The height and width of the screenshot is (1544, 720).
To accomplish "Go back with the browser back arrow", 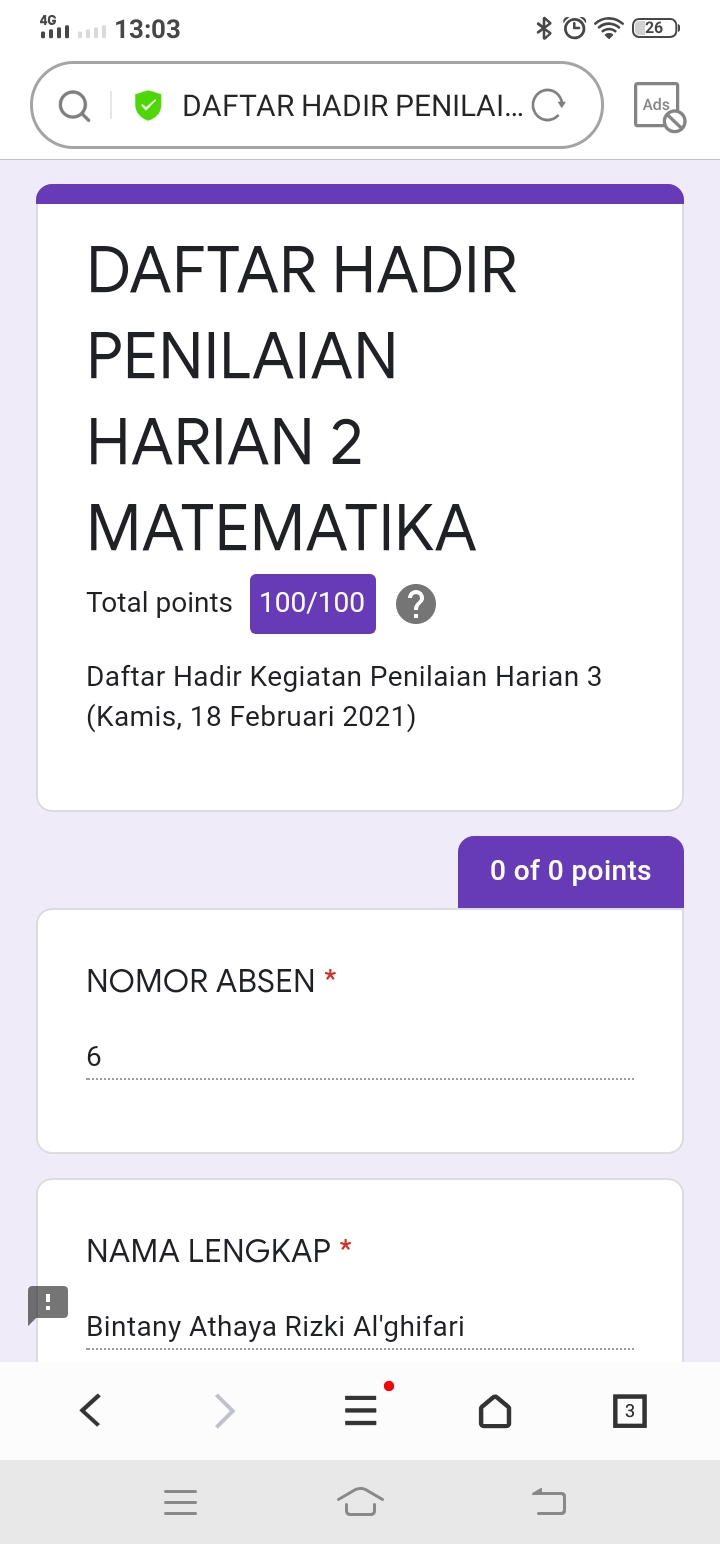I will click(90, 1411).
